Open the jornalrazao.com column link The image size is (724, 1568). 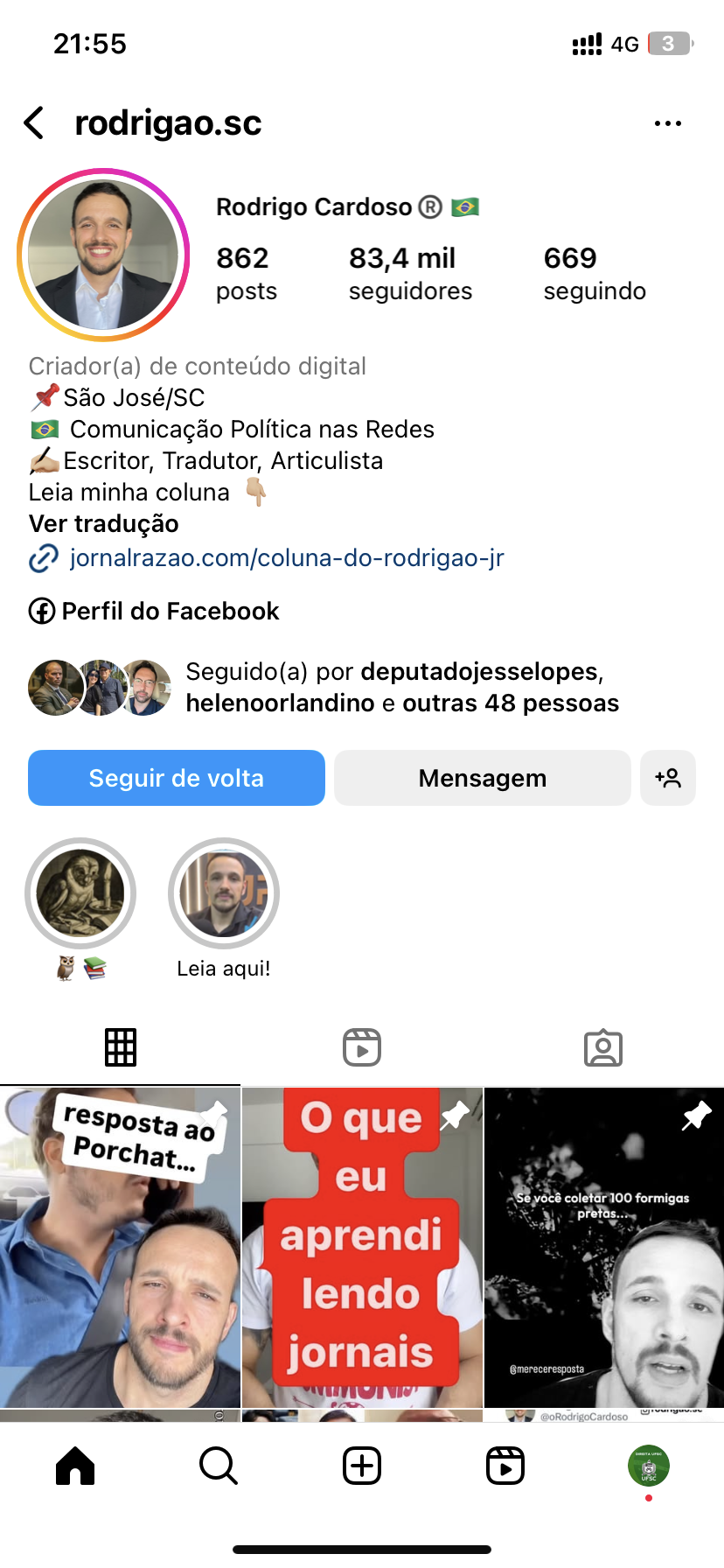[x=286, y=558]
